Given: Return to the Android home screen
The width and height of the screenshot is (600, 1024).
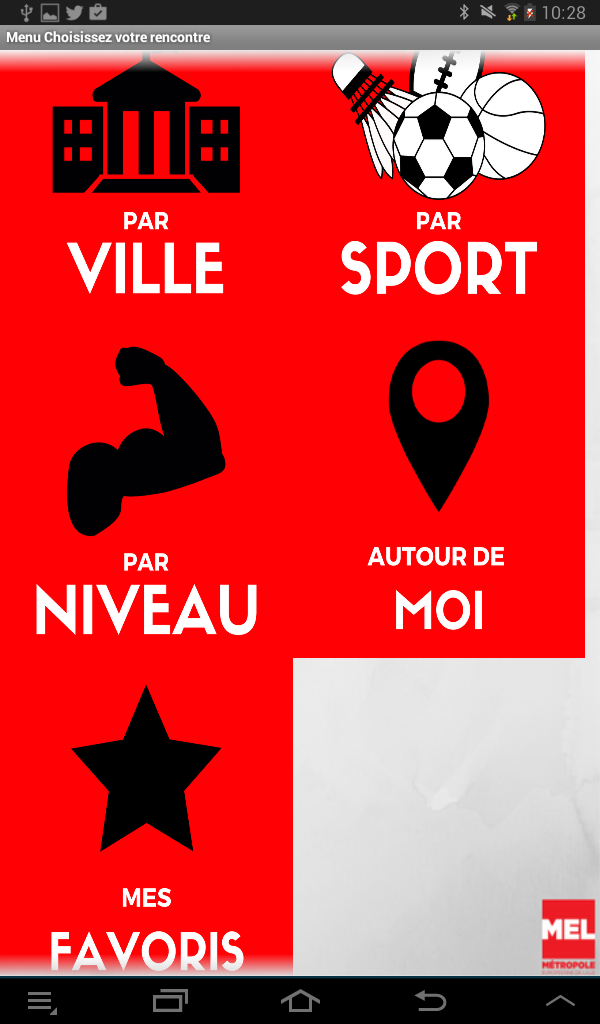Looking at the screenshot, I should tap(300, 1000).
